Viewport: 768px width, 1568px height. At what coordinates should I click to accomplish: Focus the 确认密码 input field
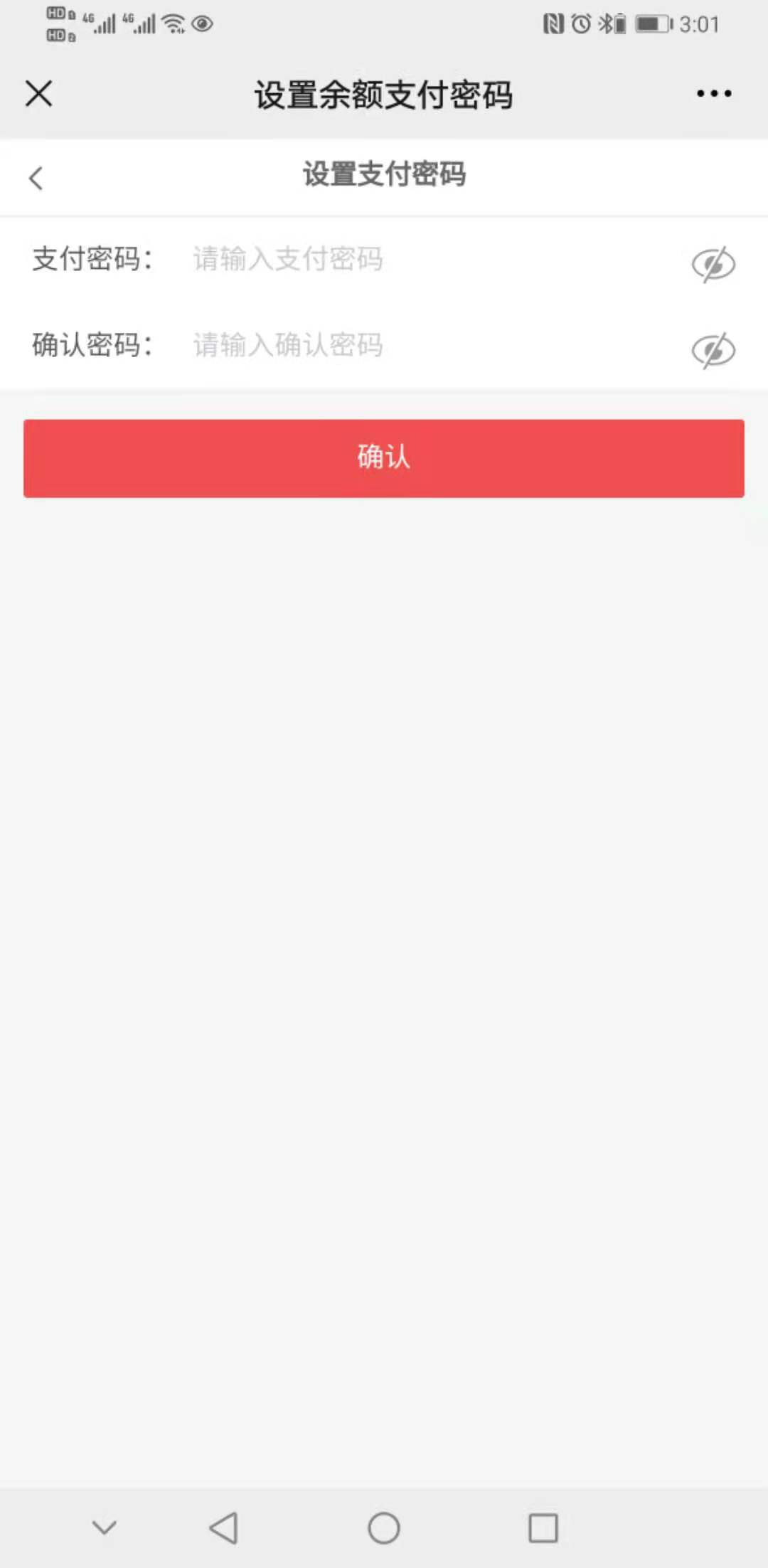tap(427, 345)
